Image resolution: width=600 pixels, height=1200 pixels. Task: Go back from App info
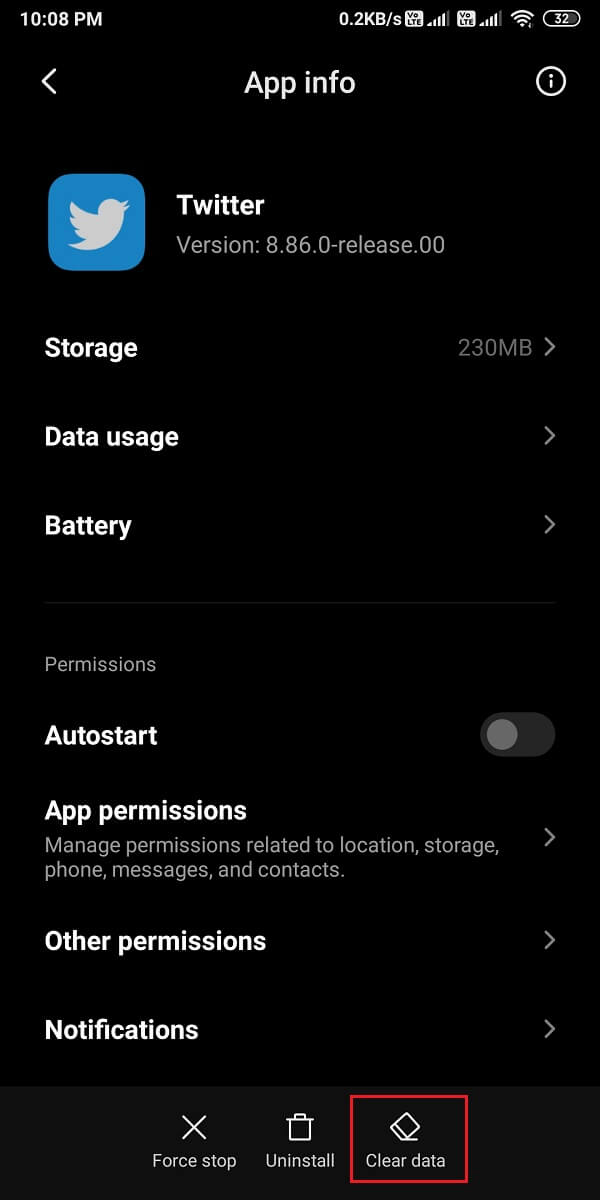tap(49, 82)
